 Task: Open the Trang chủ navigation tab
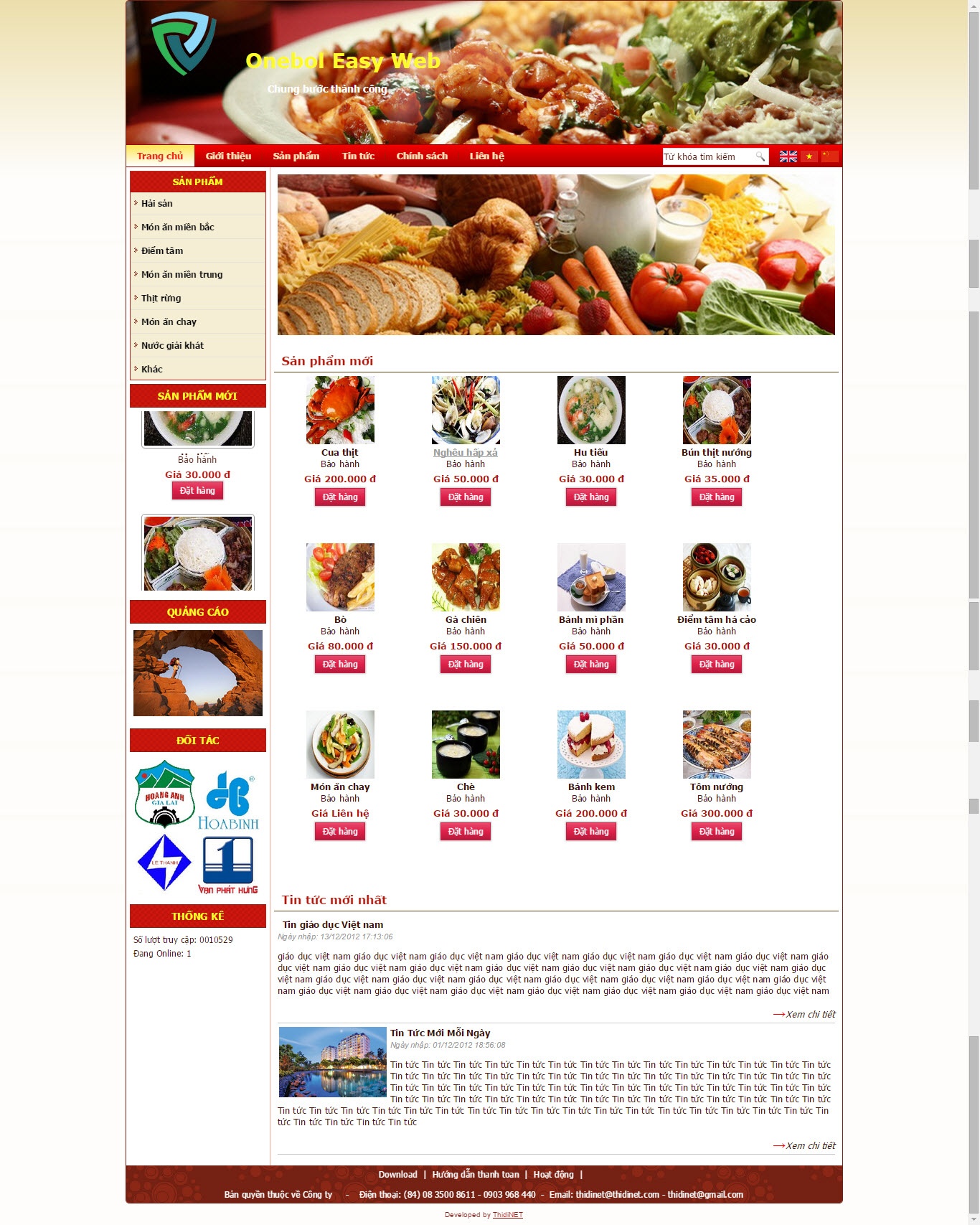(x=160, y=156)
